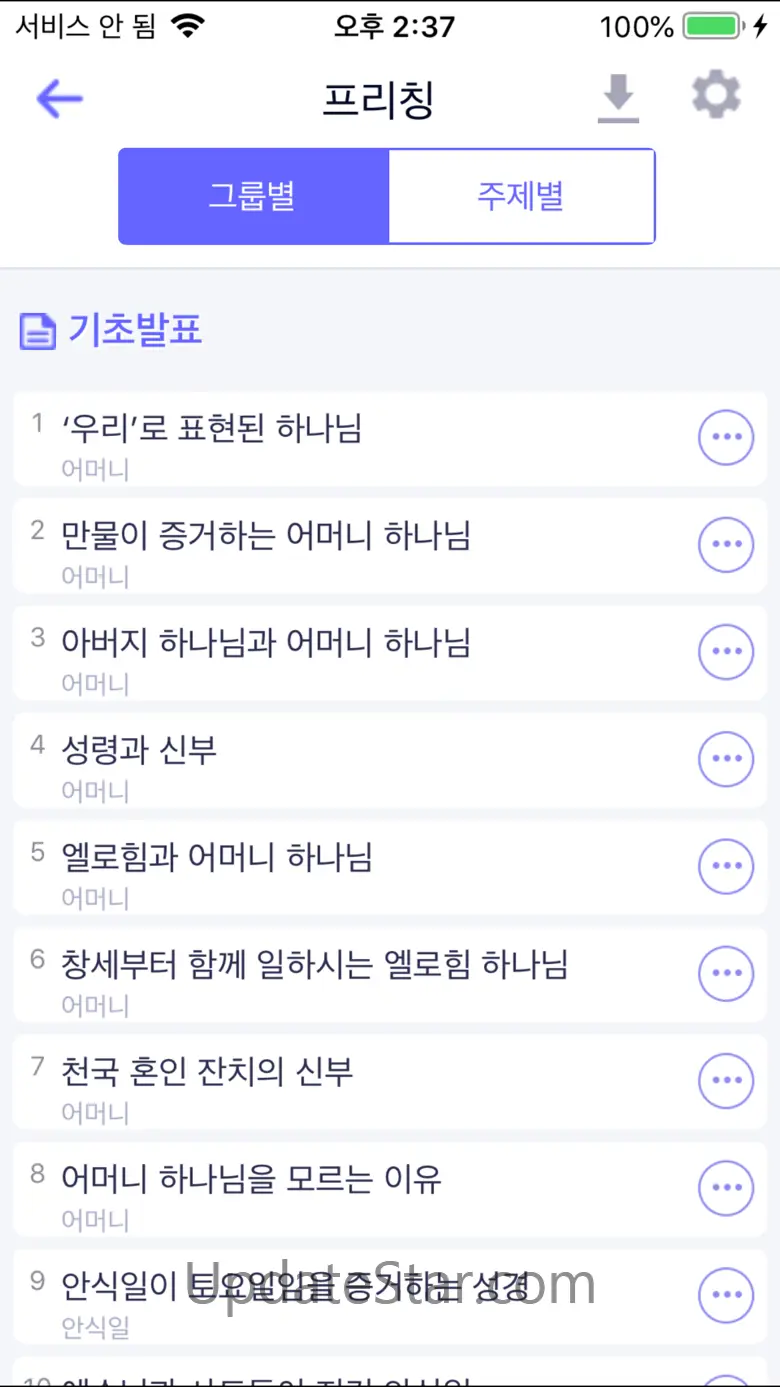Tap the ellipsis on '우리'로 표현된 하나님
The image size is (780, 1387).
coord(726,437)
